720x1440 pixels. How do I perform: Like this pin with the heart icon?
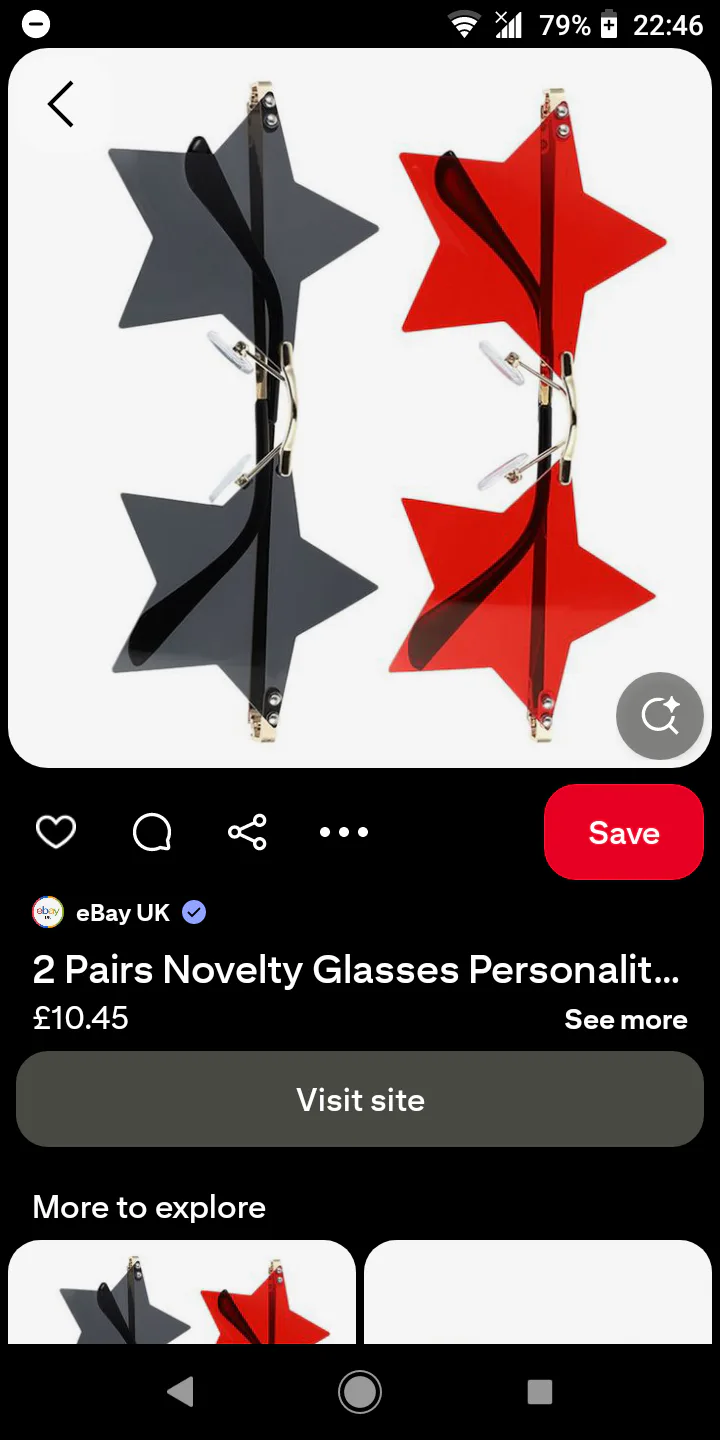[56, 832]
